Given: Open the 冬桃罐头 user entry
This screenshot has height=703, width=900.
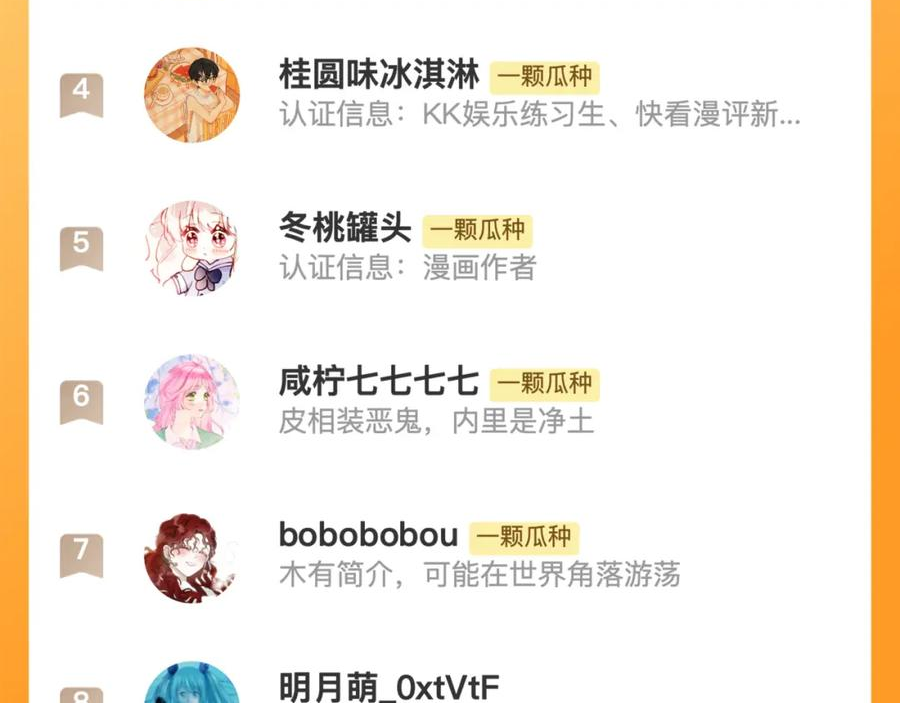Looking at the screenshot, I should point(449,248).
